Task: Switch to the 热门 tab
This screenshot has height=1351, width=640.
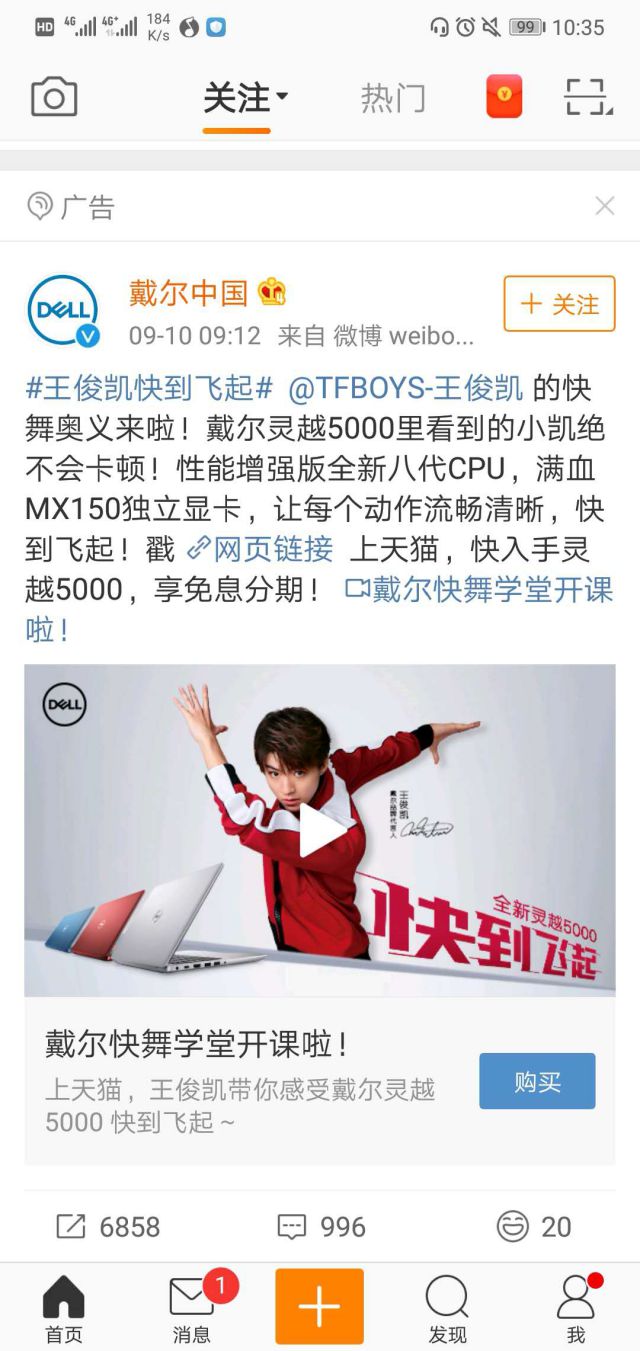Action: (x=393, y=98)
